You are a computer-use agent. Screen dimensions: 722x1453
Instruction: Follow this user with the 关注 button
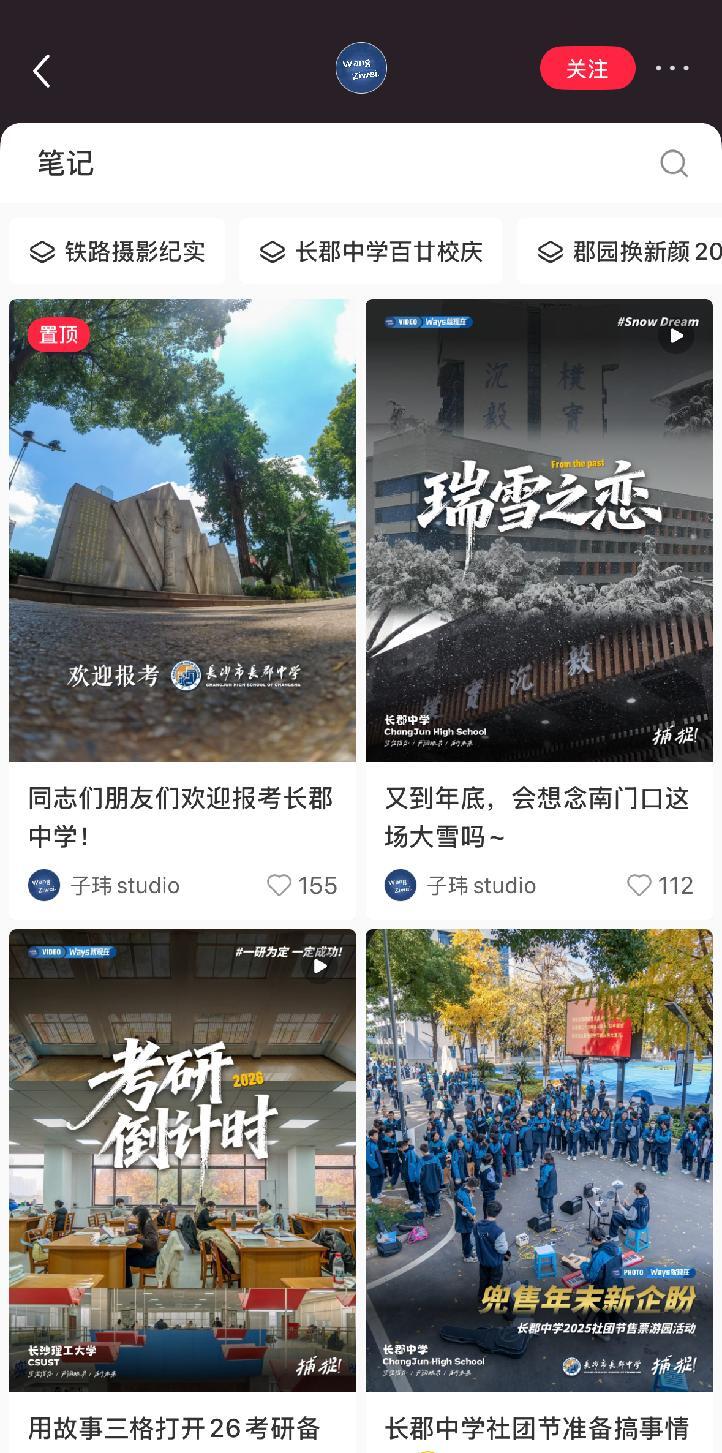point(587,68)
